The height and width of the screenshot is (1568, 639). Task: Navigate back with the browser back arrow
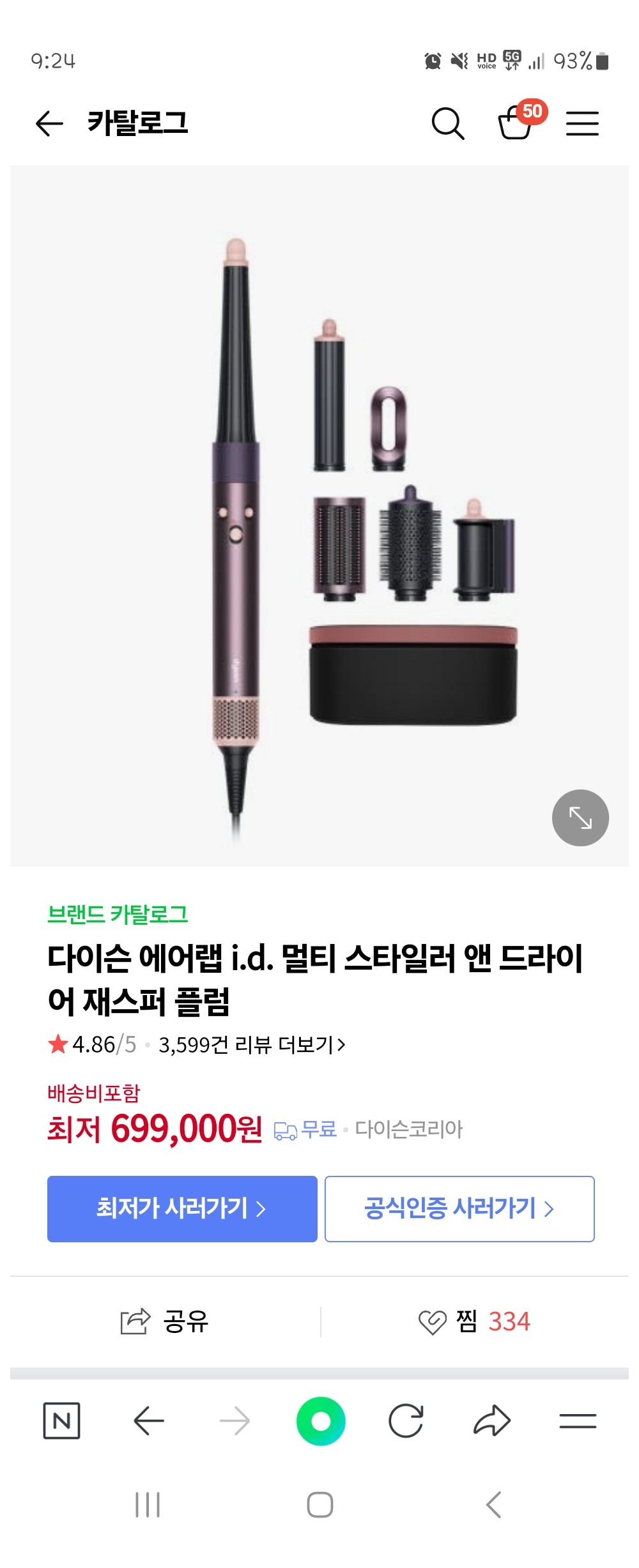(x=149, y=1421)
